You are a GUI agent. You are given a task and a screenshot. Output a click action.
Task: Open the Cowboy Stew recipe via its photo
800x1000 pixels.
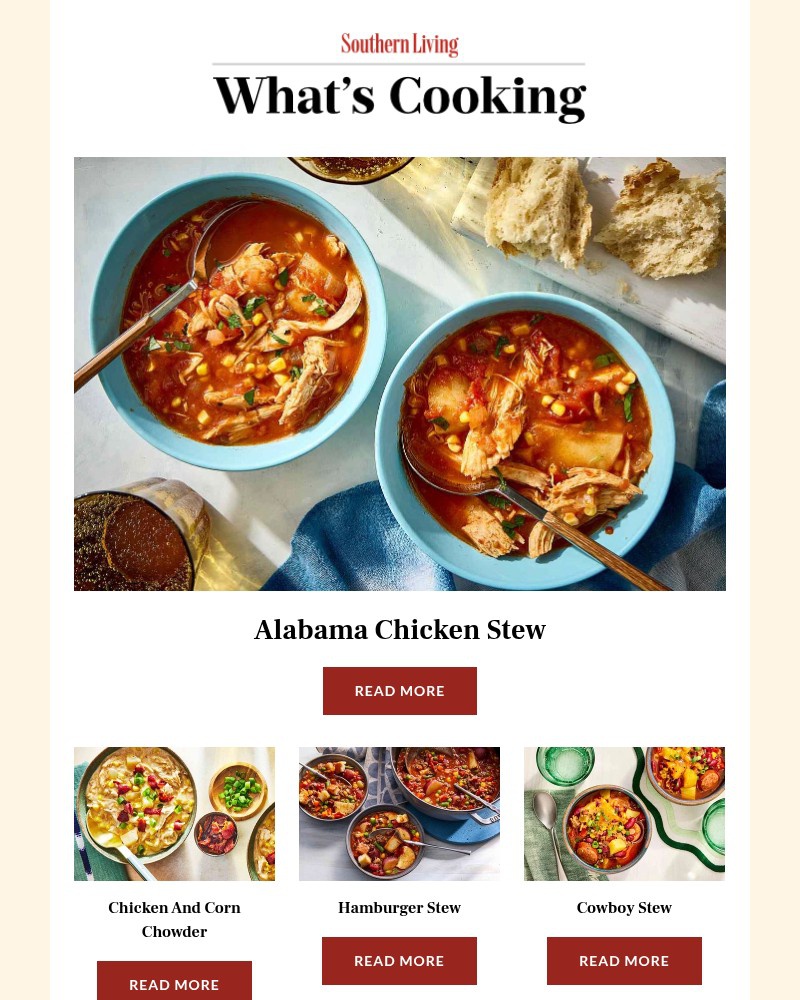point(624,813)
